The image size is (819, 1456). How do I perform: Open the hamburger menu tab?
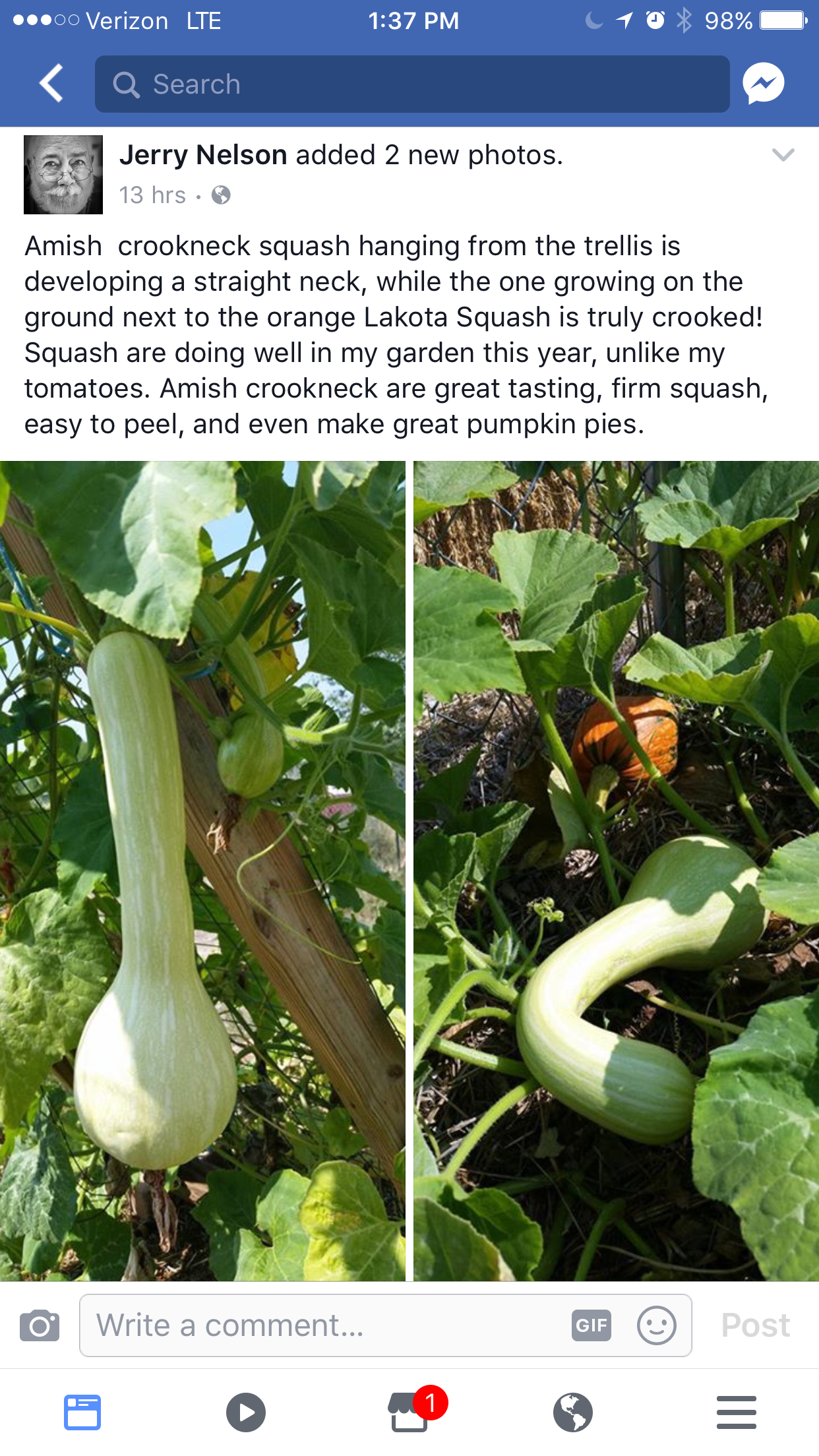click(737, 1412)
